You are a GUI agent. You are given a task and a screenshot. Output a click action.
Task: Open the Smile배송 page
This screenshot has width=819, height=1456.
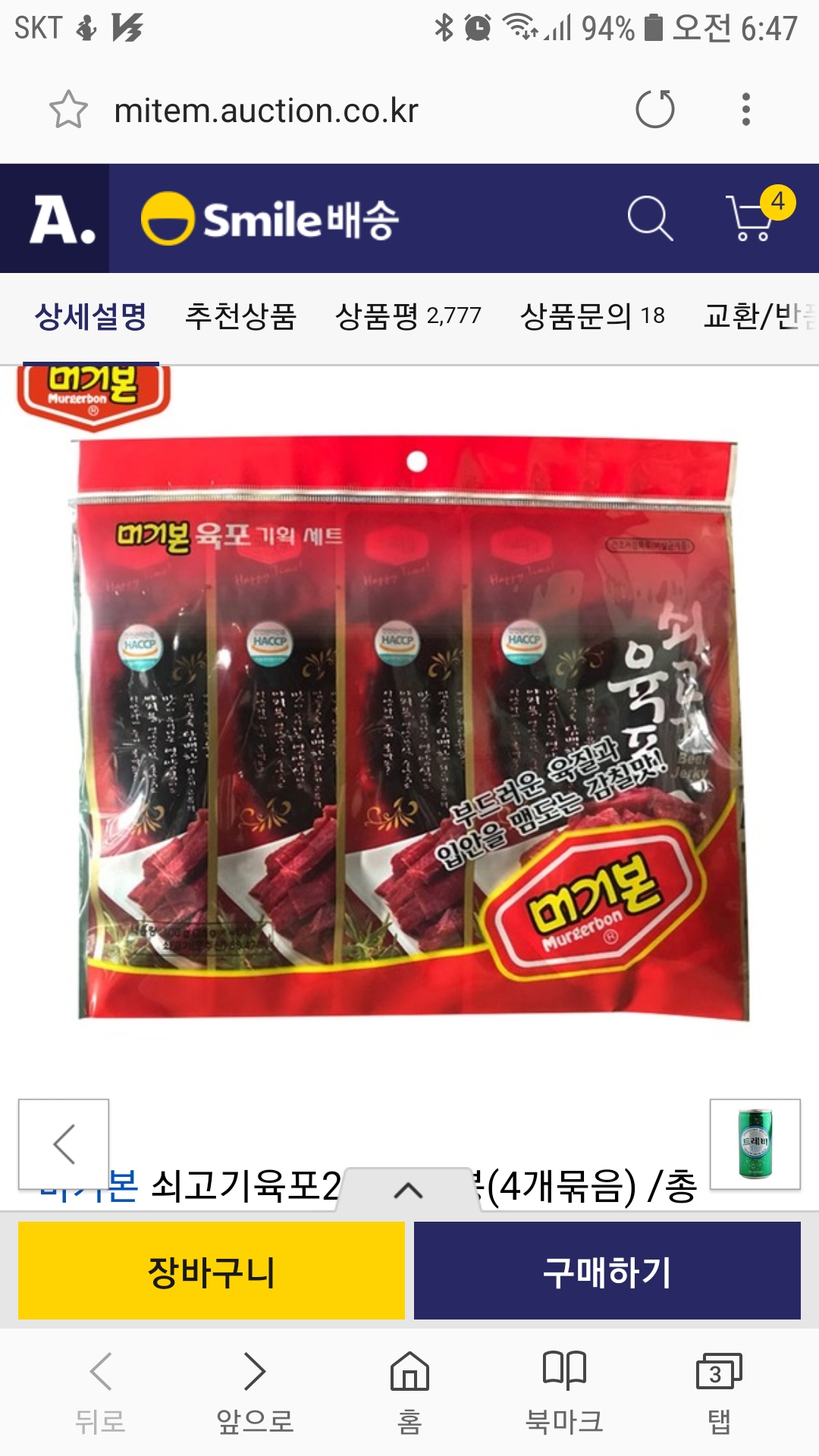pyautogui.click(x=271, y=219)
